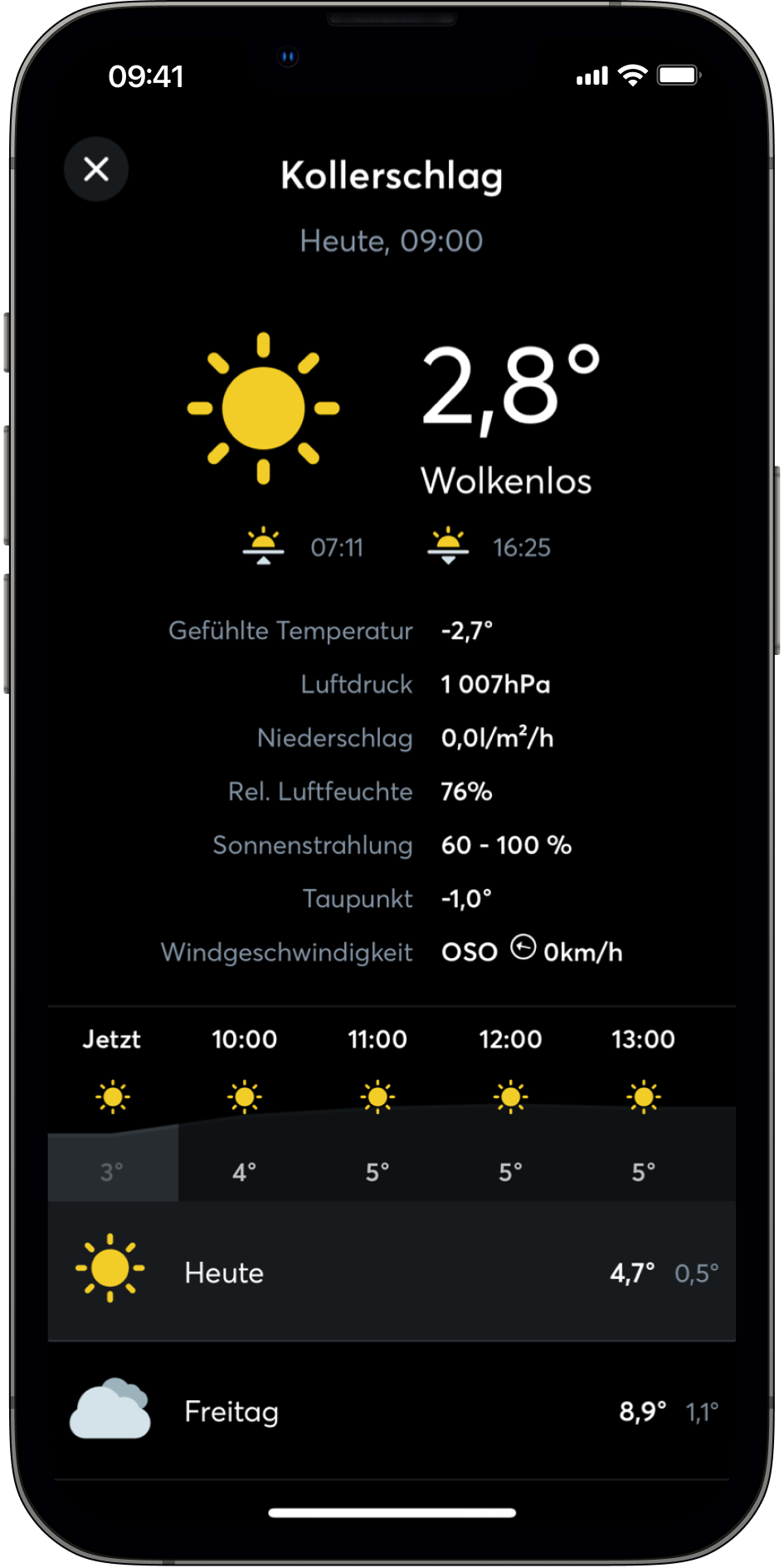Select the sun icon under 10:00
Image resolution: width=784 pixels, height=1568 pixels.
point(244,1096)
